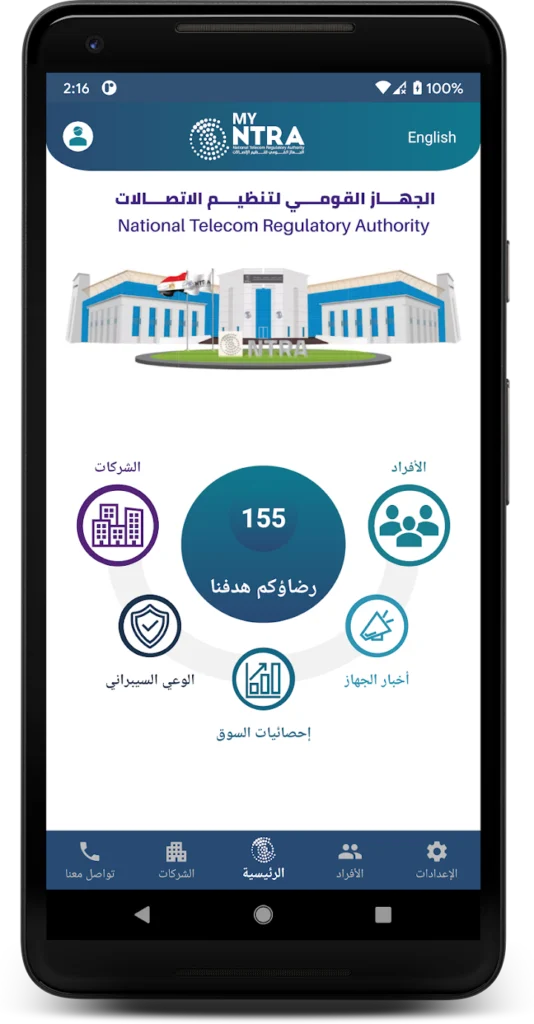
Task: Go to the الرئيسية home tab
Action: [x=263, y=860]
